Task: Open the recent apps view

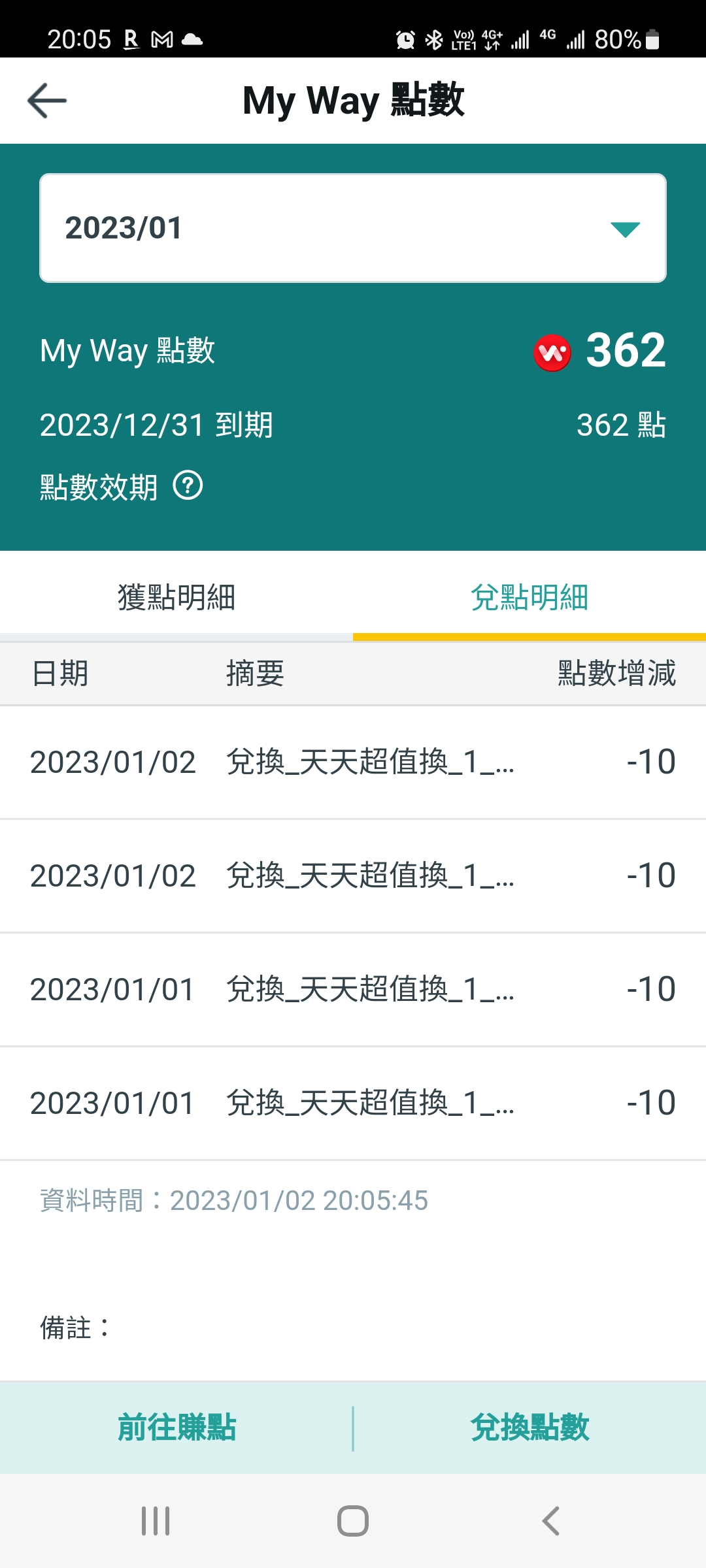Action: click(156, 1521)
